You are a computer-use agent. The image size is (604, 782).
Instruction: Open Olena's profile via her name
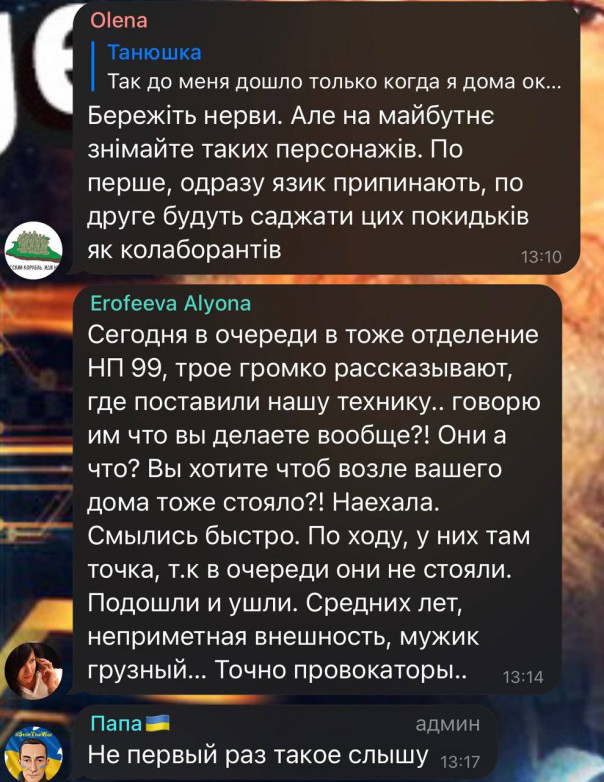[116, 20]
